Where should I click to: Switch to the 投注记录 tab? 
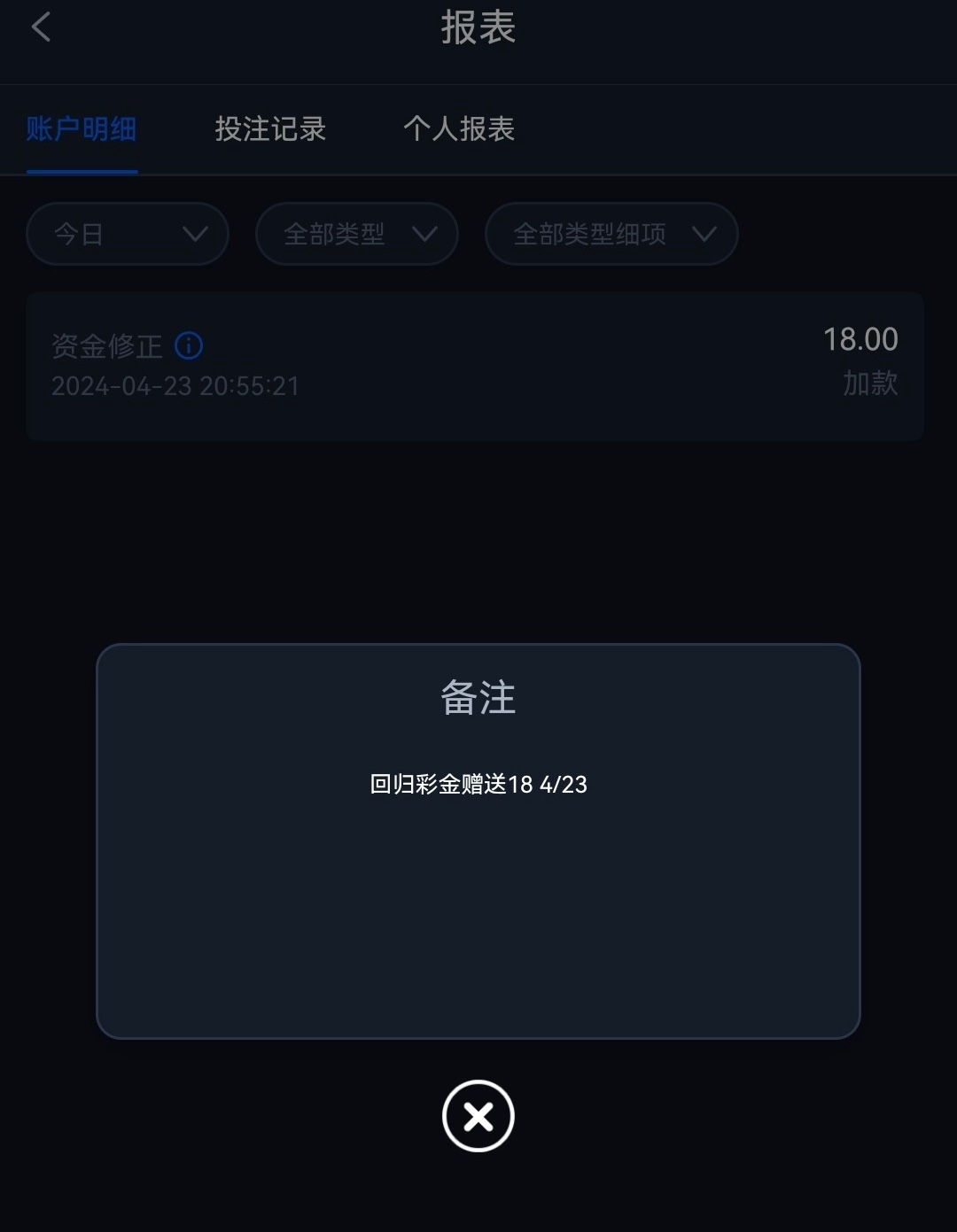270,129
